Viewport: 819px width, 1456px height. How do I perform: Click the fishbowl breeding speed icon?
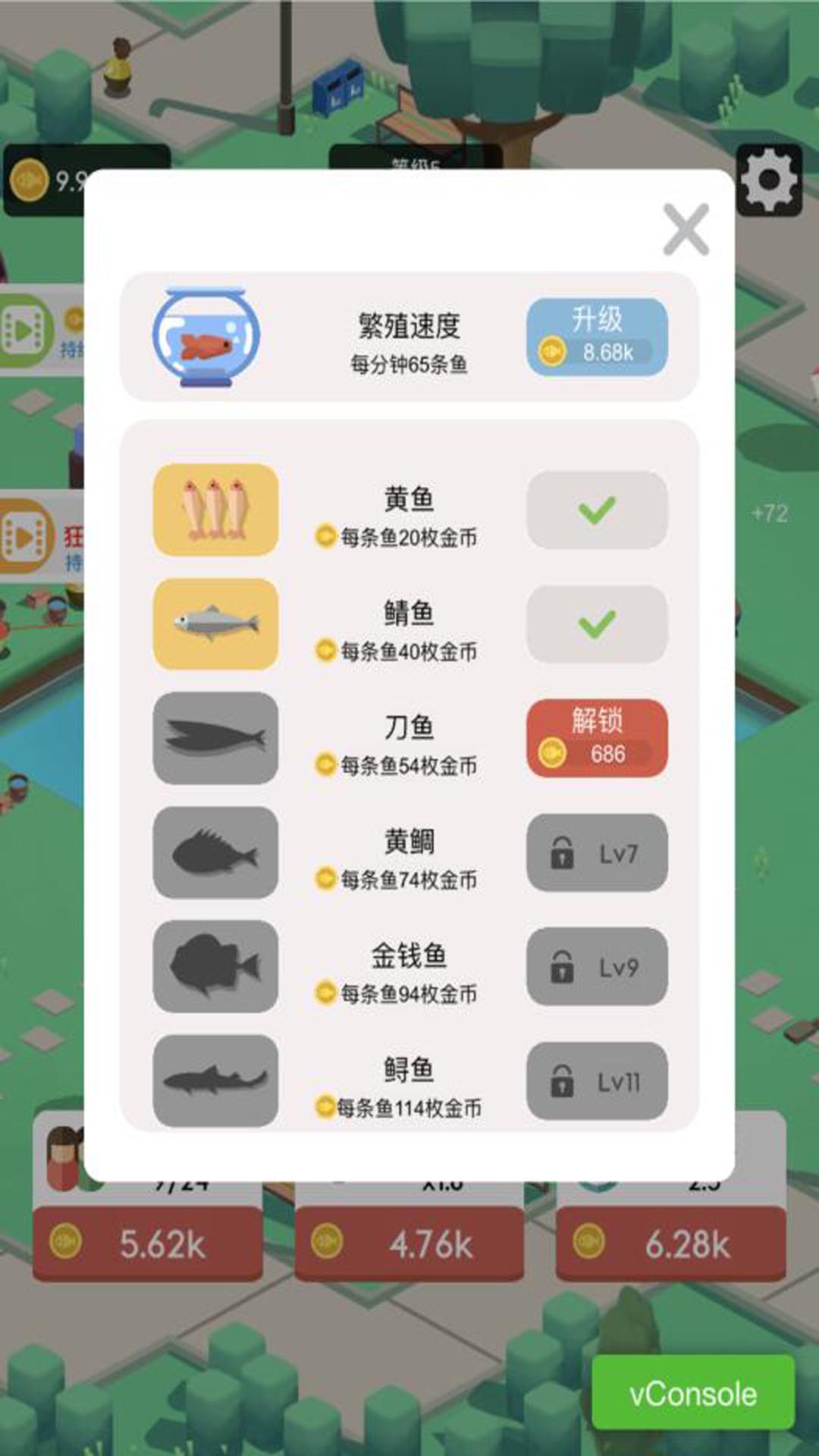coord(209,336)
